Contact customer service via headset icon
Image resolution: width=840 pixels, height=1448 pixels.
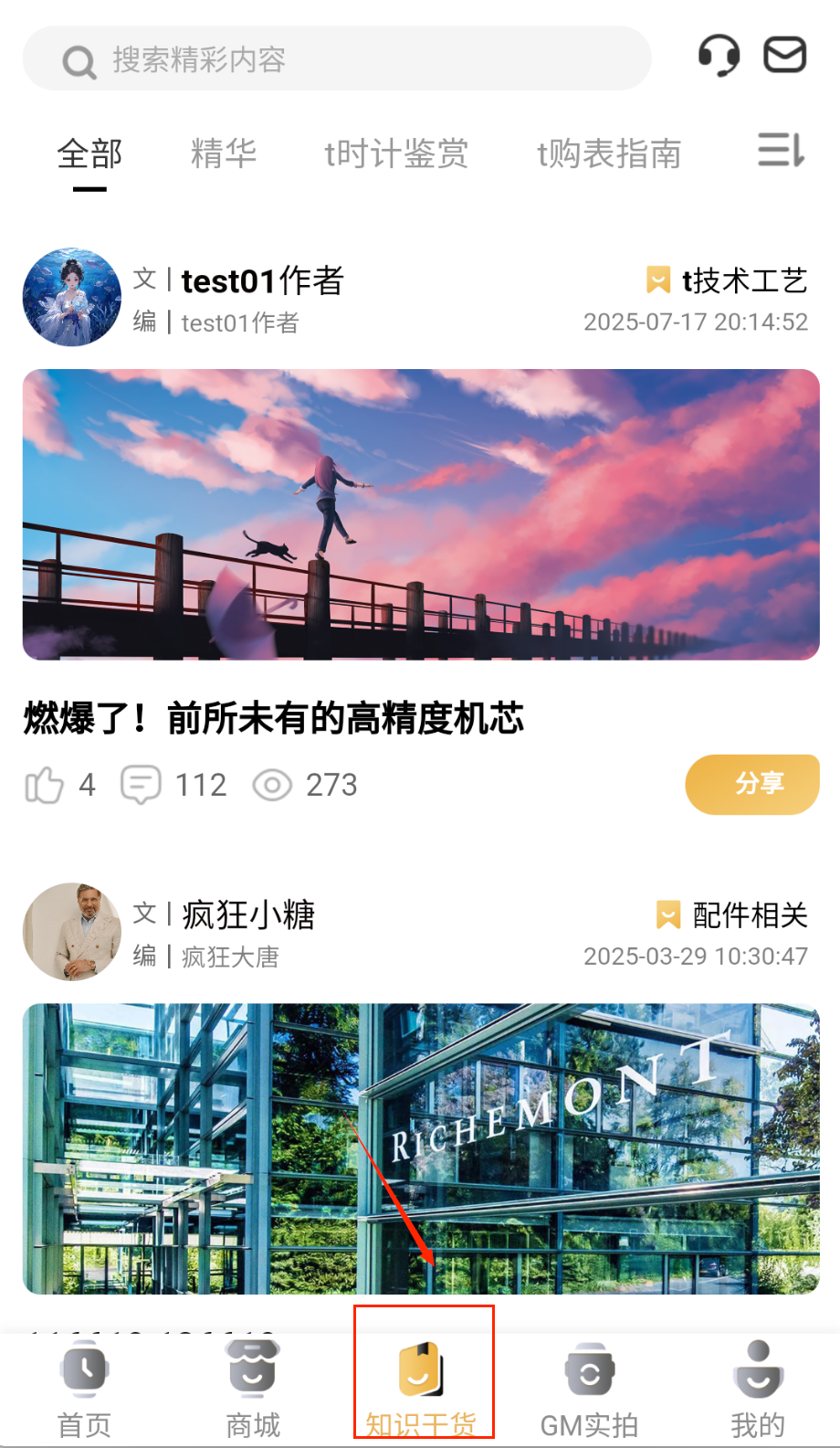click(x=719, y=56)
